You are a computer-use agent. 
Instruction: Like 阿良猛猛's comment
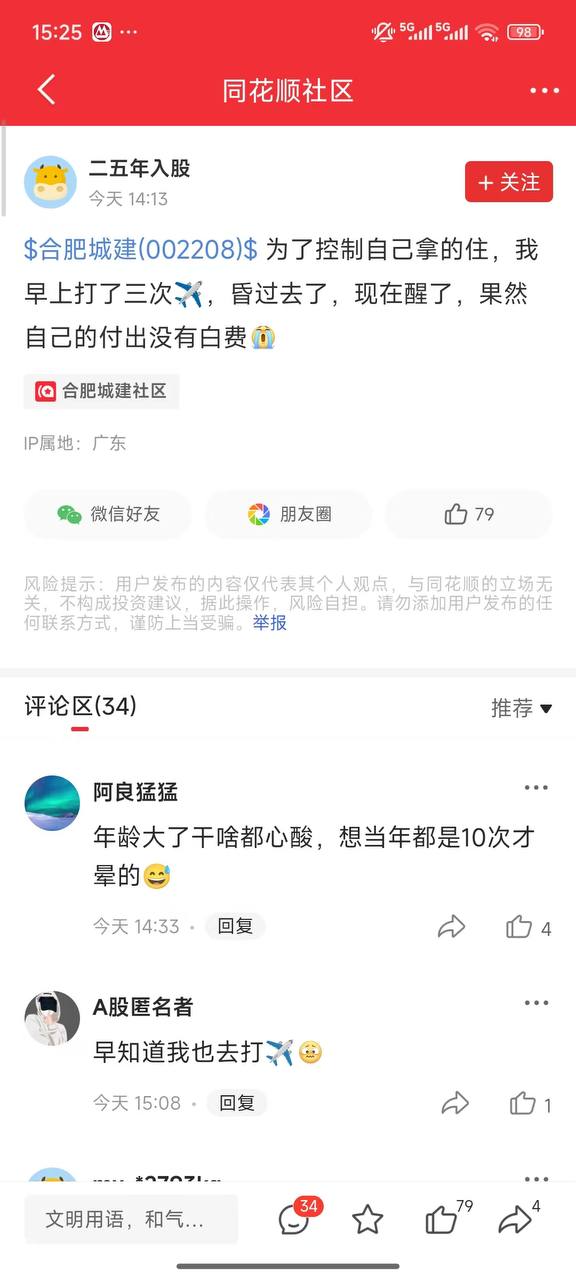tap(529, 928)
